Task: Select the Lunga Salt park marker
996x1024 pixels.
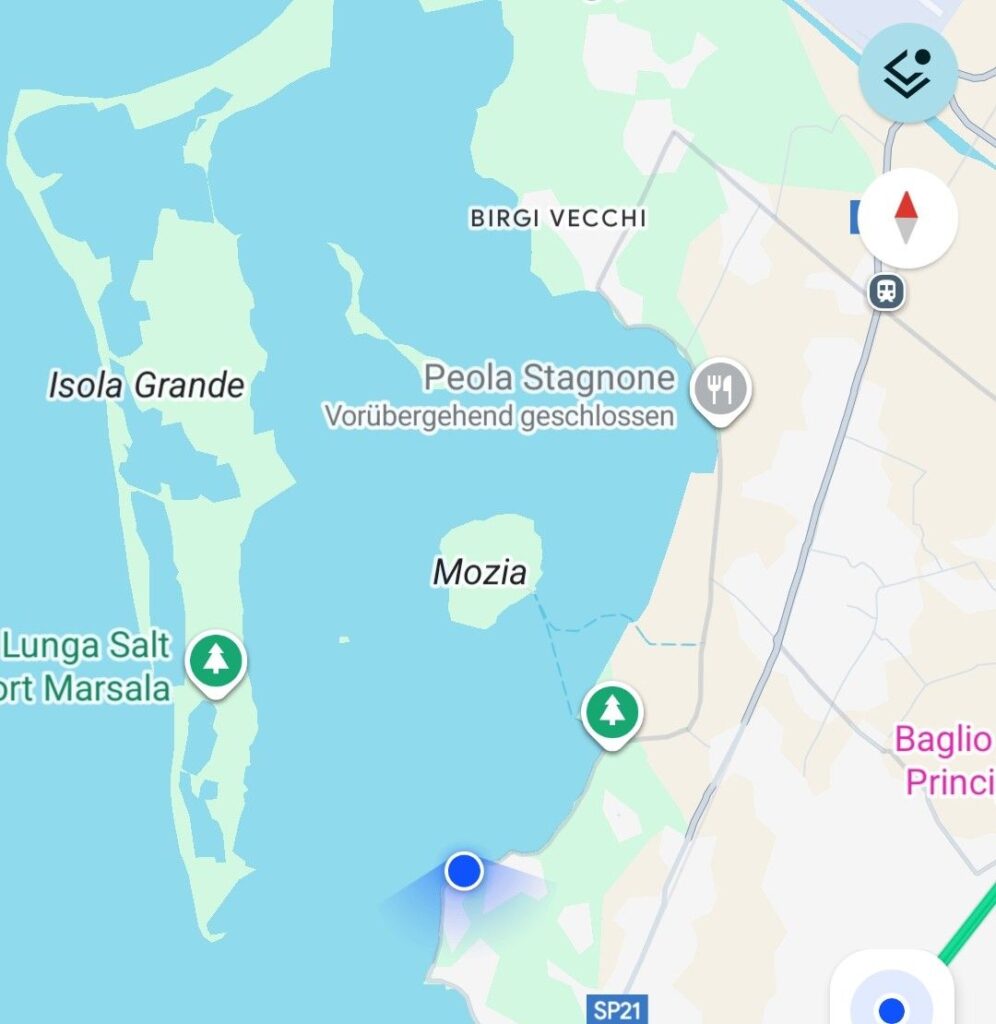Action: pyautogui.click(x=216, y=661)
